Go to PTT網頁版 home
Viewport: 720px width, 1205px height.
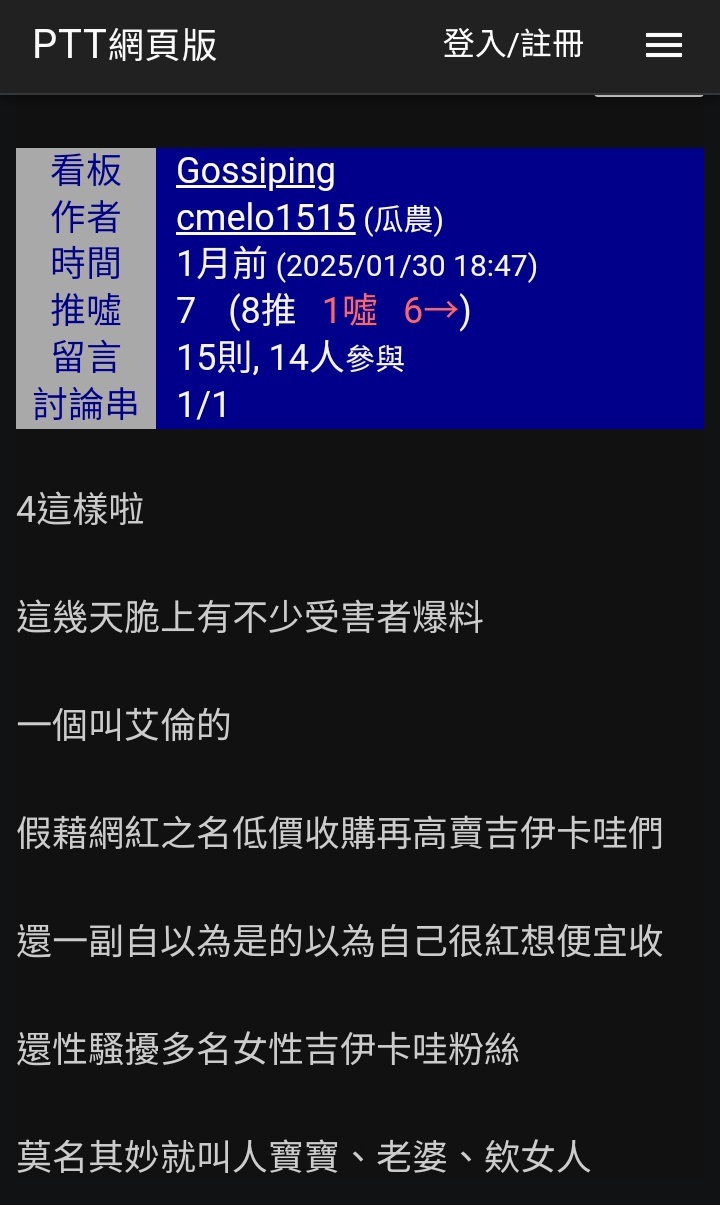(x=124, y=45)
